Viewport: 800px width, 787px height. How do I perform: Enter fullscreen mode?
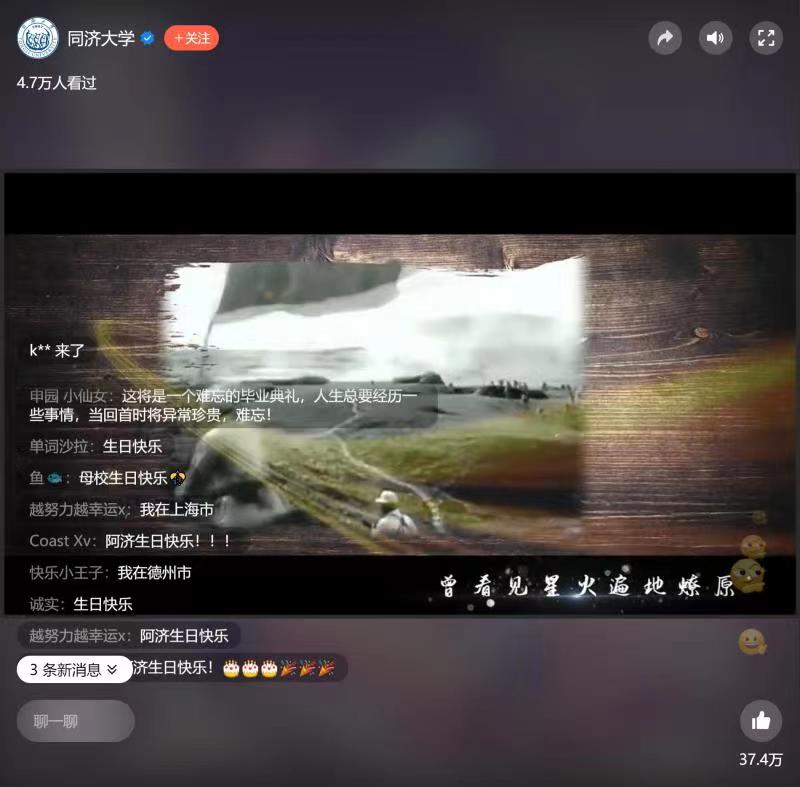coord(766,38)
